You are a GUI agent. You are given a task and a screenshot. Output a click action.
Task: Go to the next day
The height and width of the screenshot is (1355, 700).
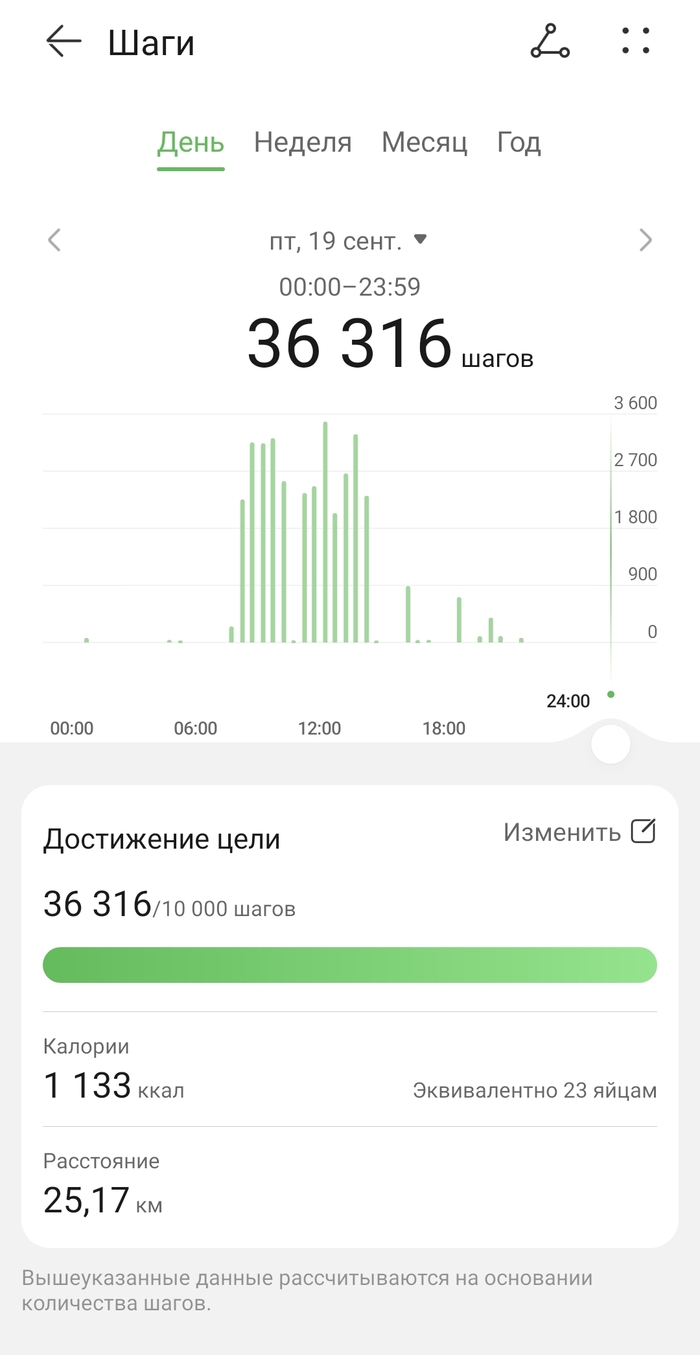point(645,240)
